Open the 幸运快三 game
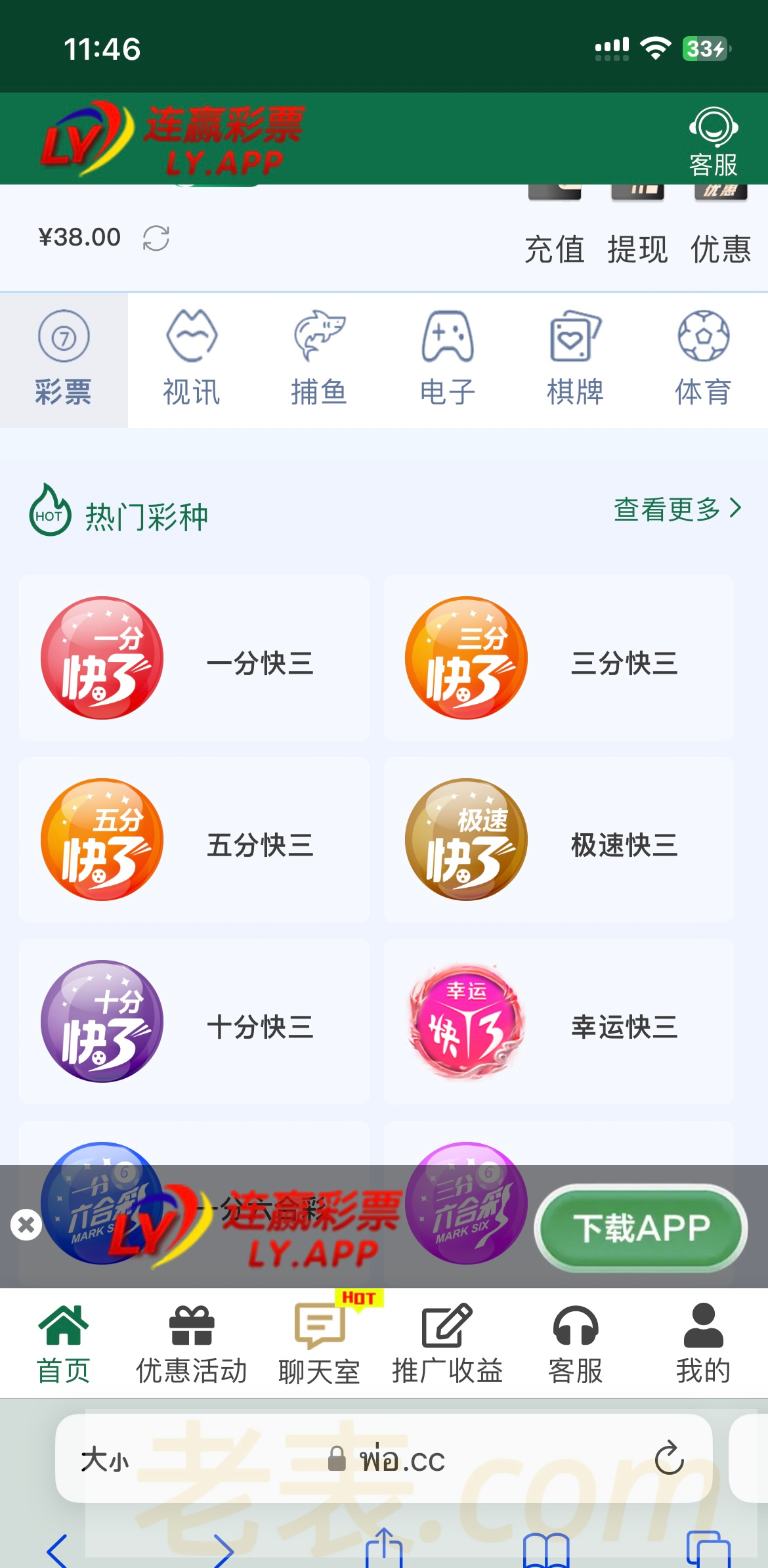This screenshot has height=1568, width=768. click(x=558, y=1022)
